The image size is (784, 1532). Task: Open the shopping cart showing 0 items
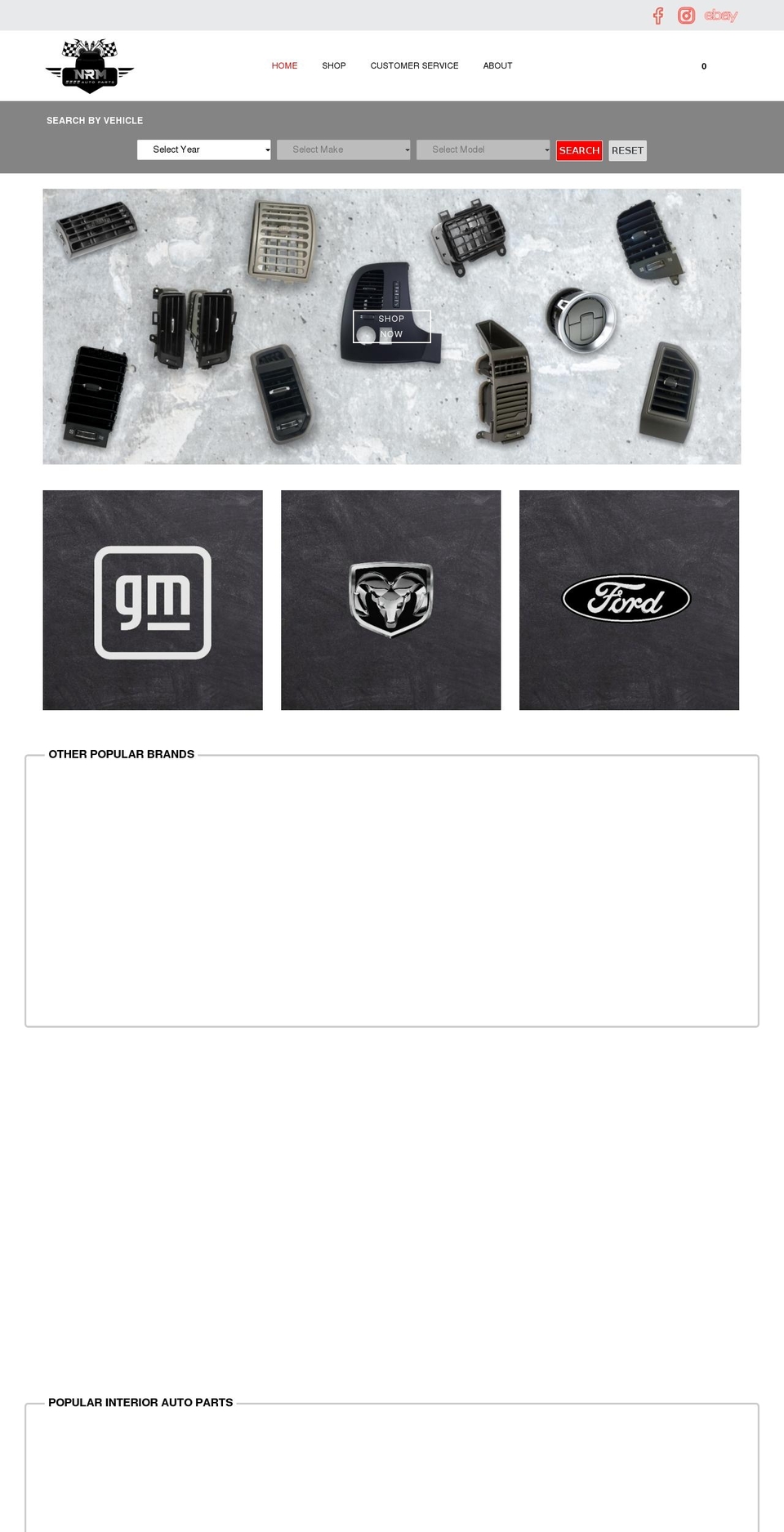tap(703, 67)
